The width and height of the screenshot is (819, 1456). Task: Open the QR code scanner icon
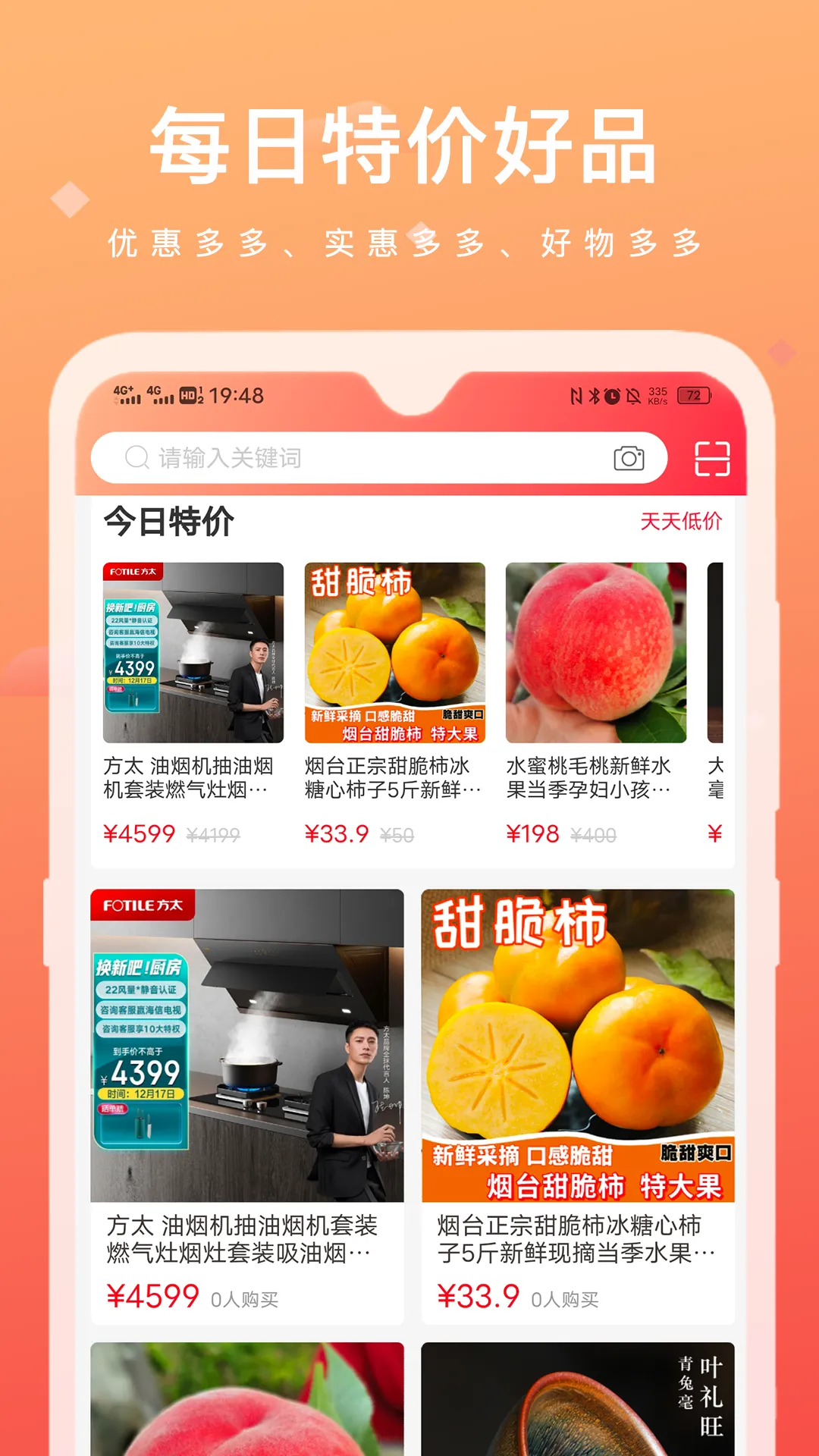point(713,456)
